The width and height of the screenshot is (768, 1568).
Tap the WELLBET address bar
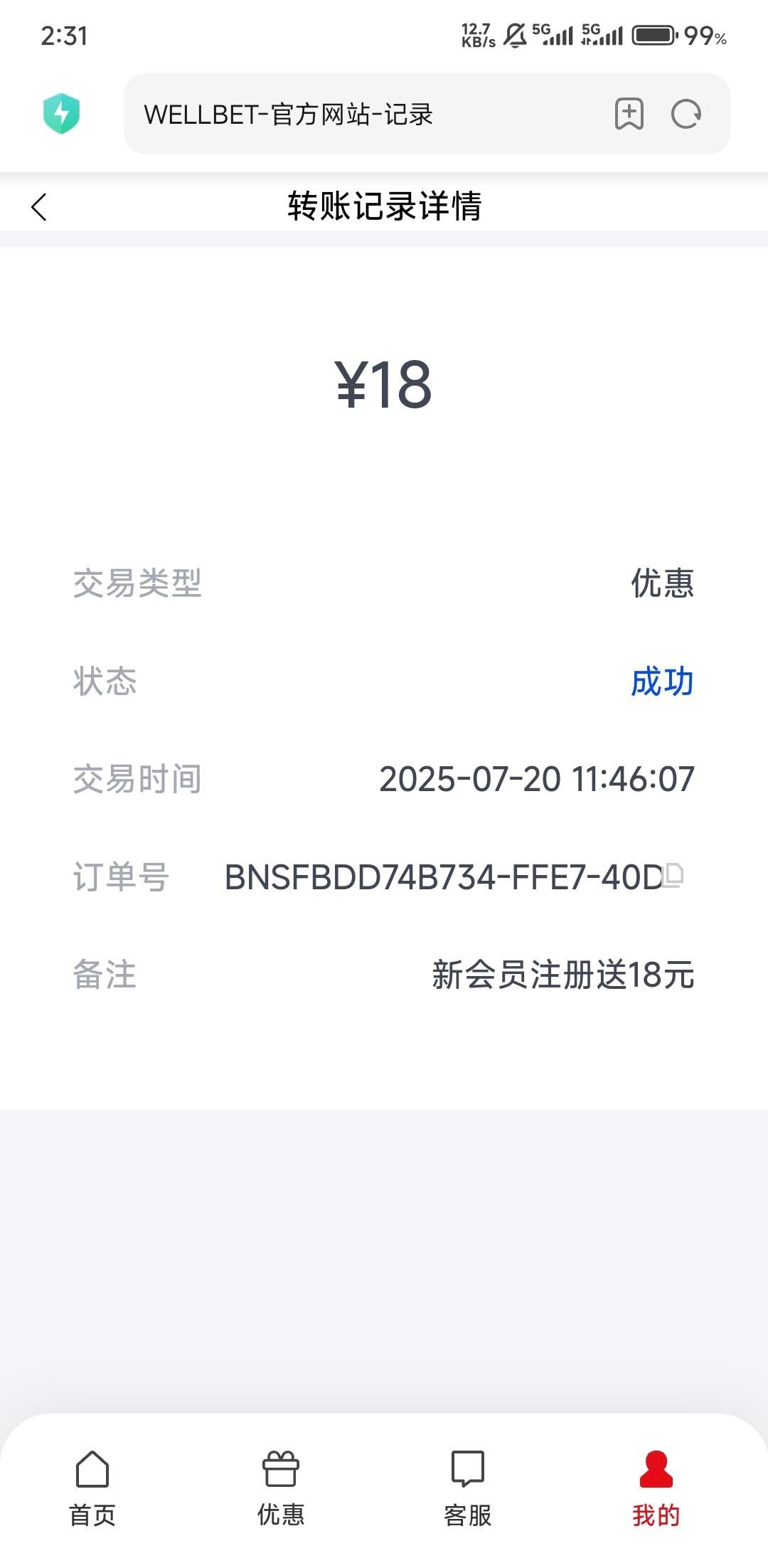point(356,114)
